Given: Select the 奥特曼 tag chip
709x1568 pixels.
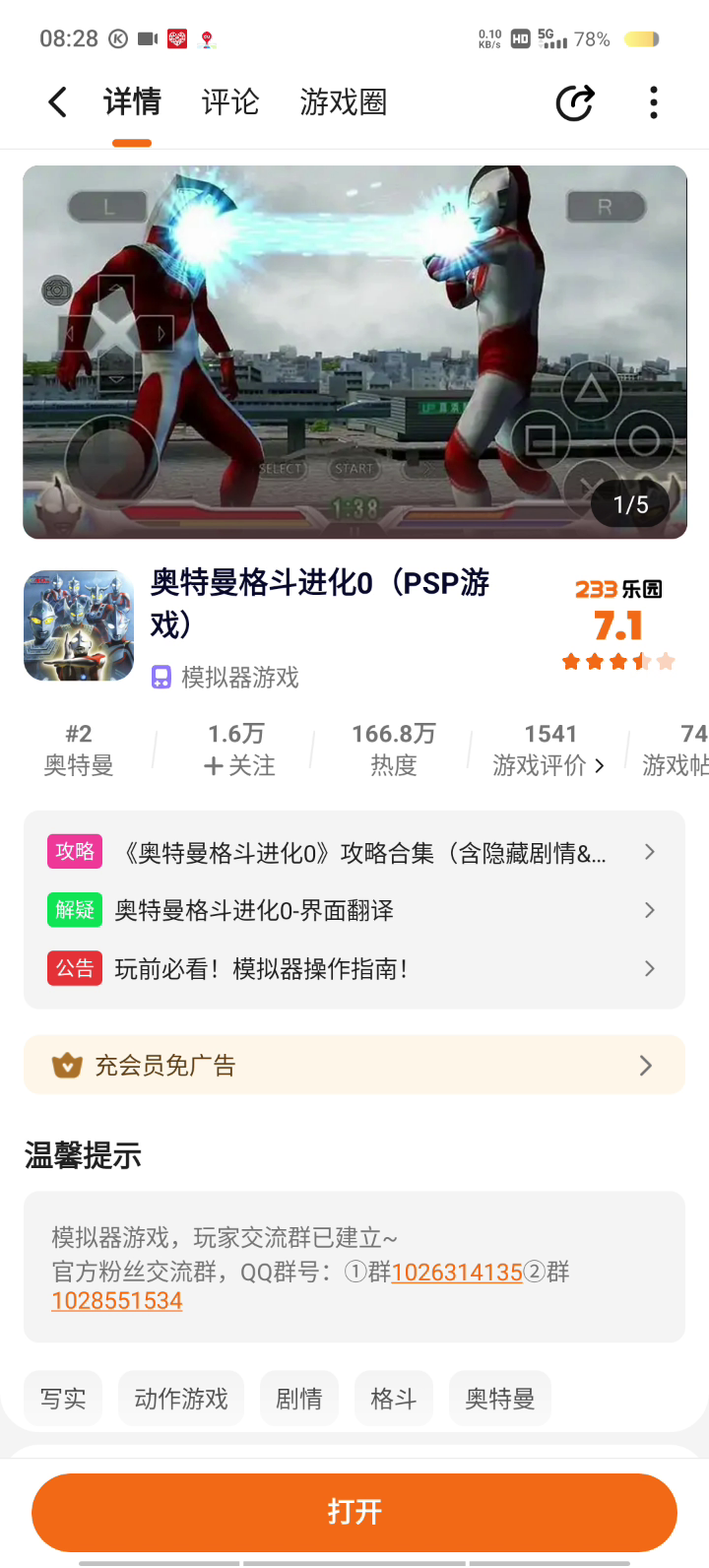Looking at the screenshot, I should pos(500,1399).
